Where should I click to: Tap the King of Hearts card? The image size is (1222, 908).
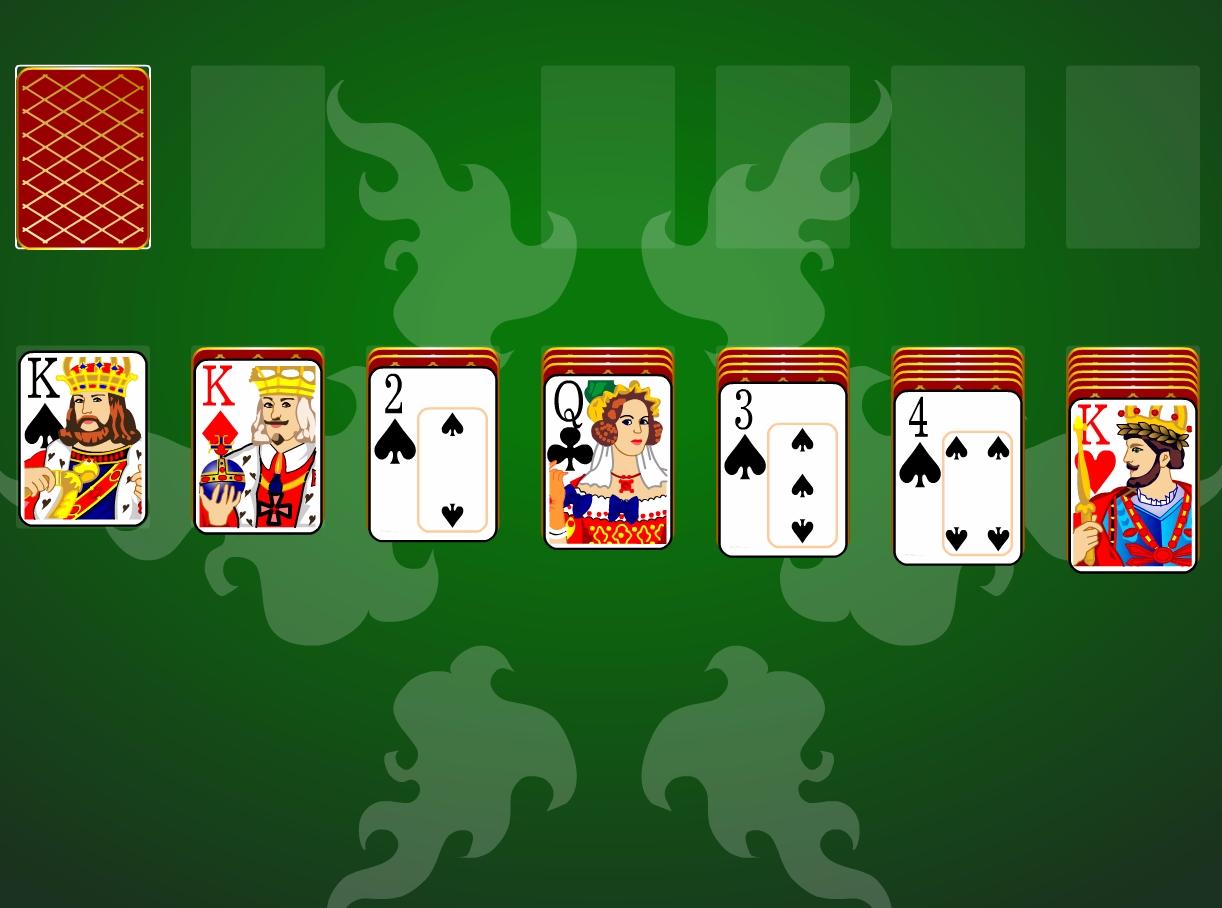1133,486
